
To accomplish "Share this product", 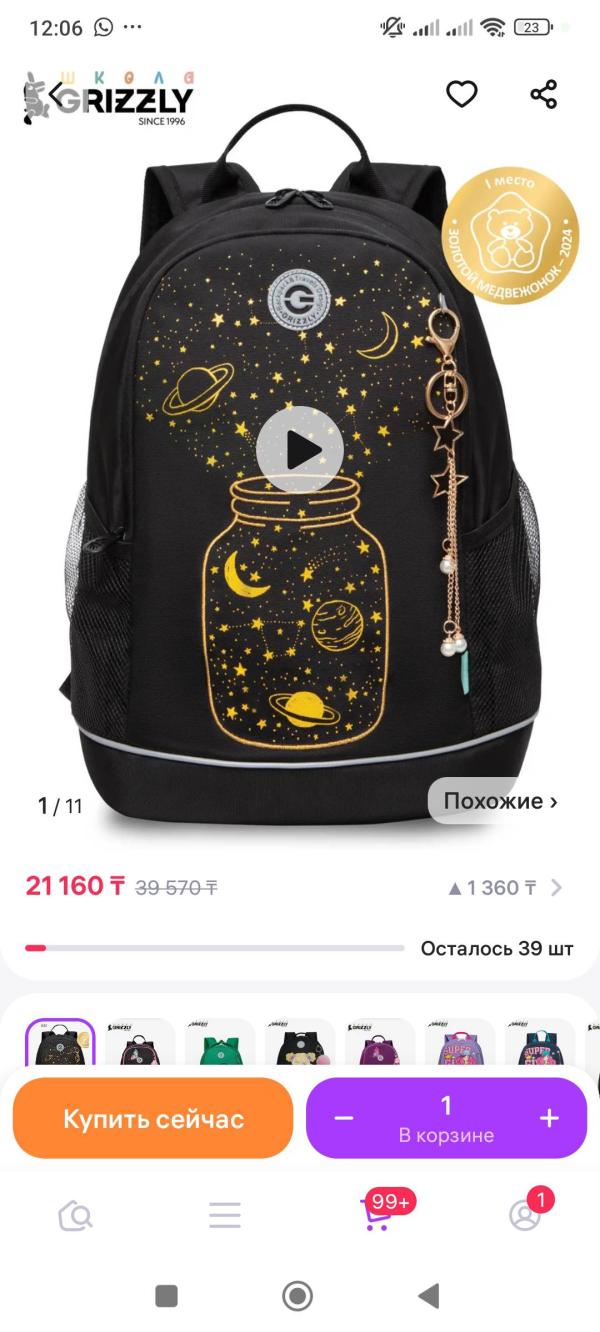I will (543, 95).
